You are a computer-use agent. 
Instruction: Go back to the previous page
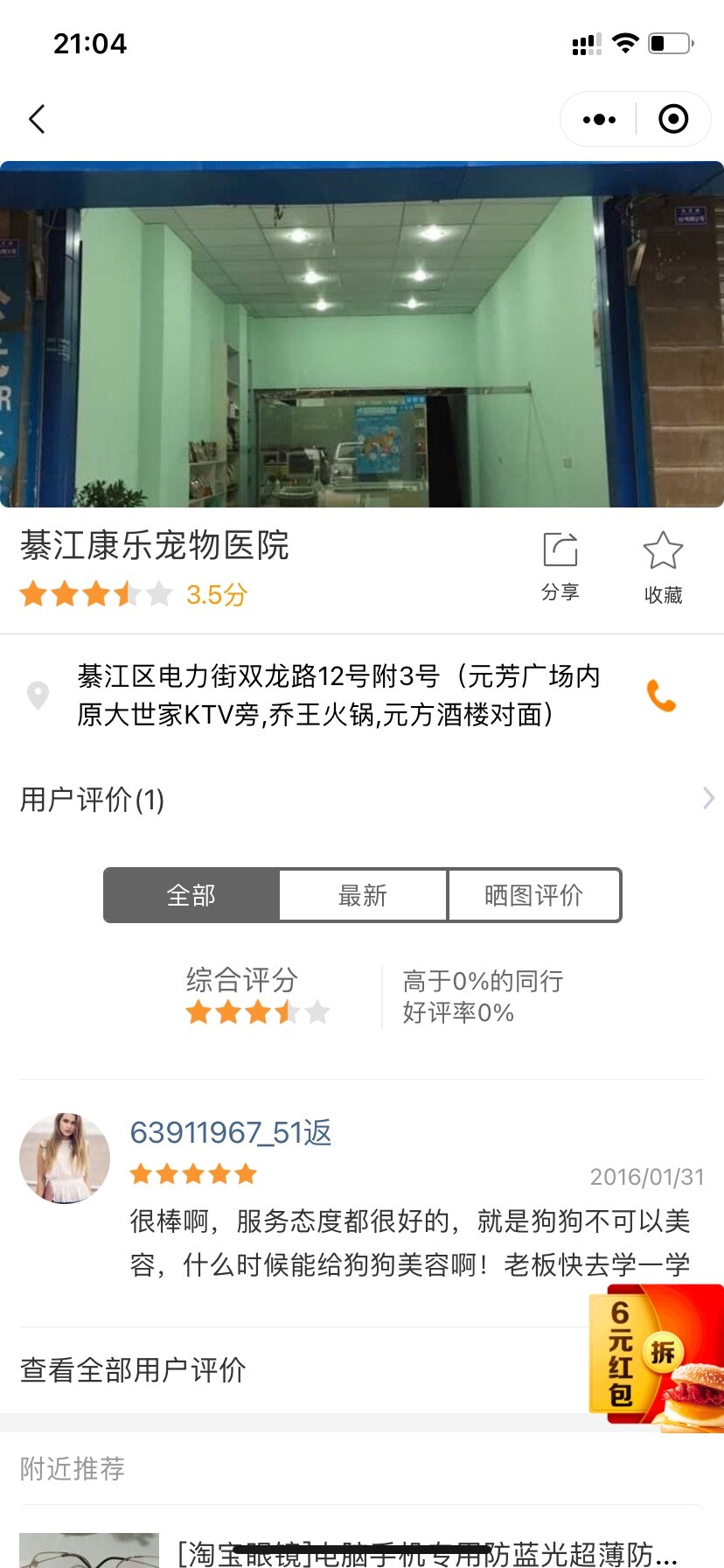pyautogui.click(x=37, y=119)
